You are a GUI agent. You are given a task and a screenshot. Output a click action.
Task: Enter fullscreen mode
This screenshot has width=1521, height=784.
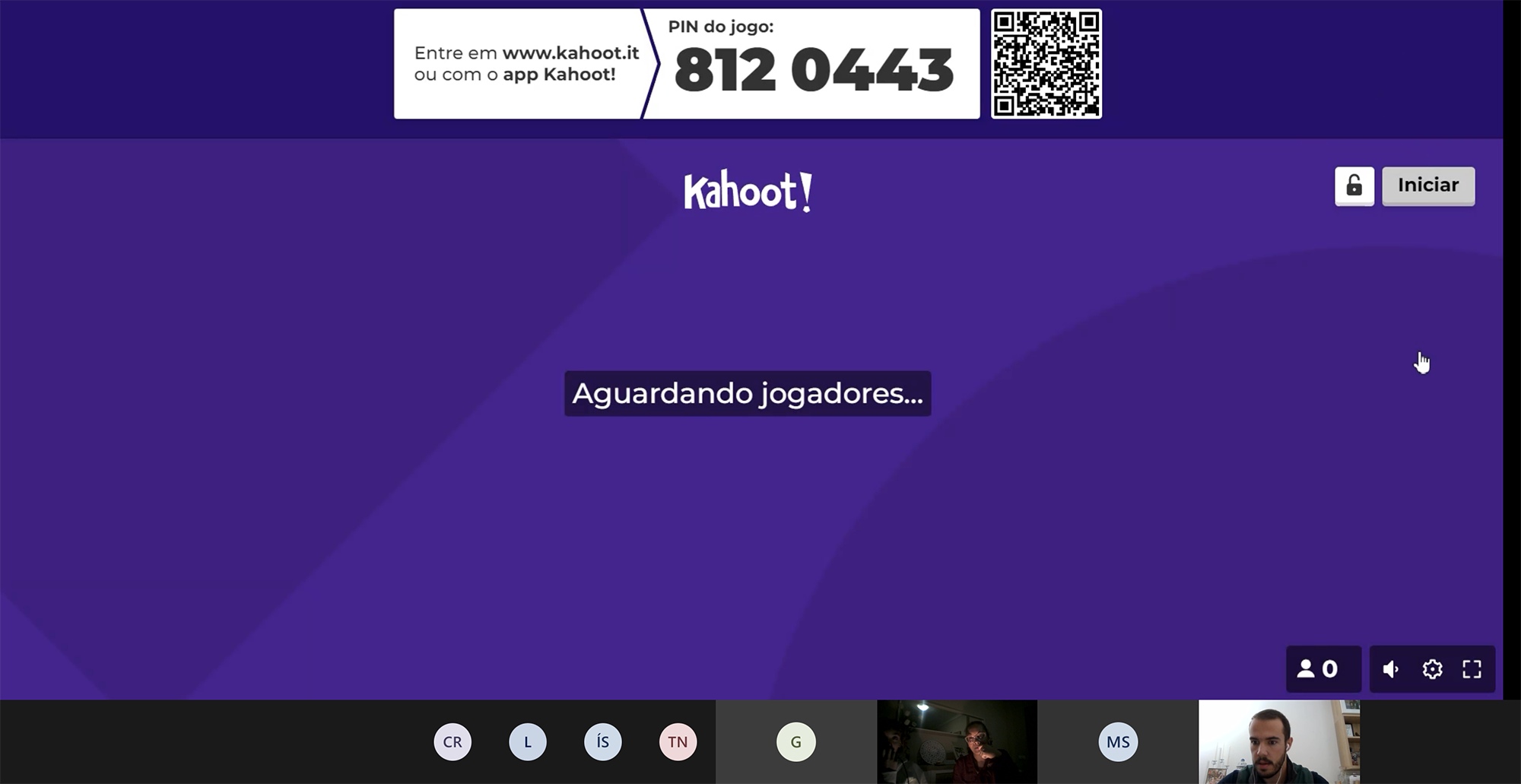[1472, 669]
